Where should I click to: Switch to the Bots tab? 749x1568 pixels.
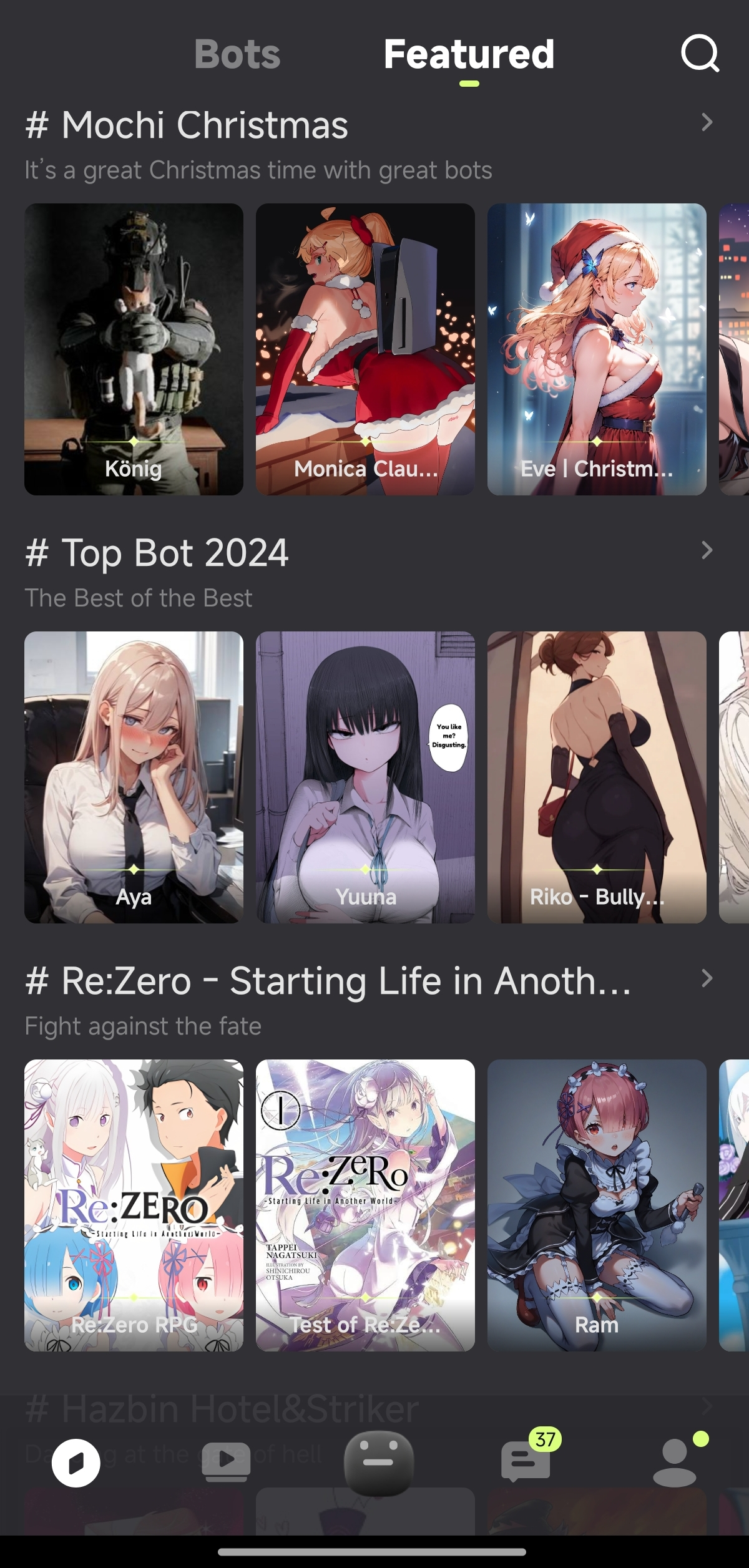point(237,54)
